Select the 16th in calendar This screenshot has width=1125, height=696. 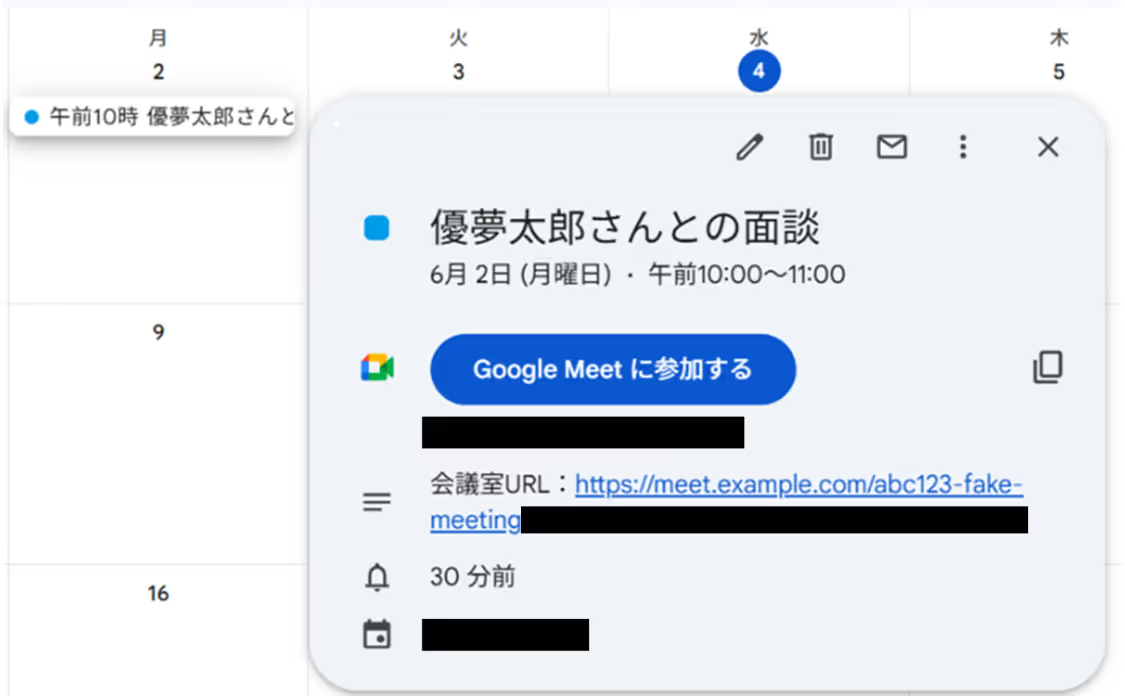point(158,594)
